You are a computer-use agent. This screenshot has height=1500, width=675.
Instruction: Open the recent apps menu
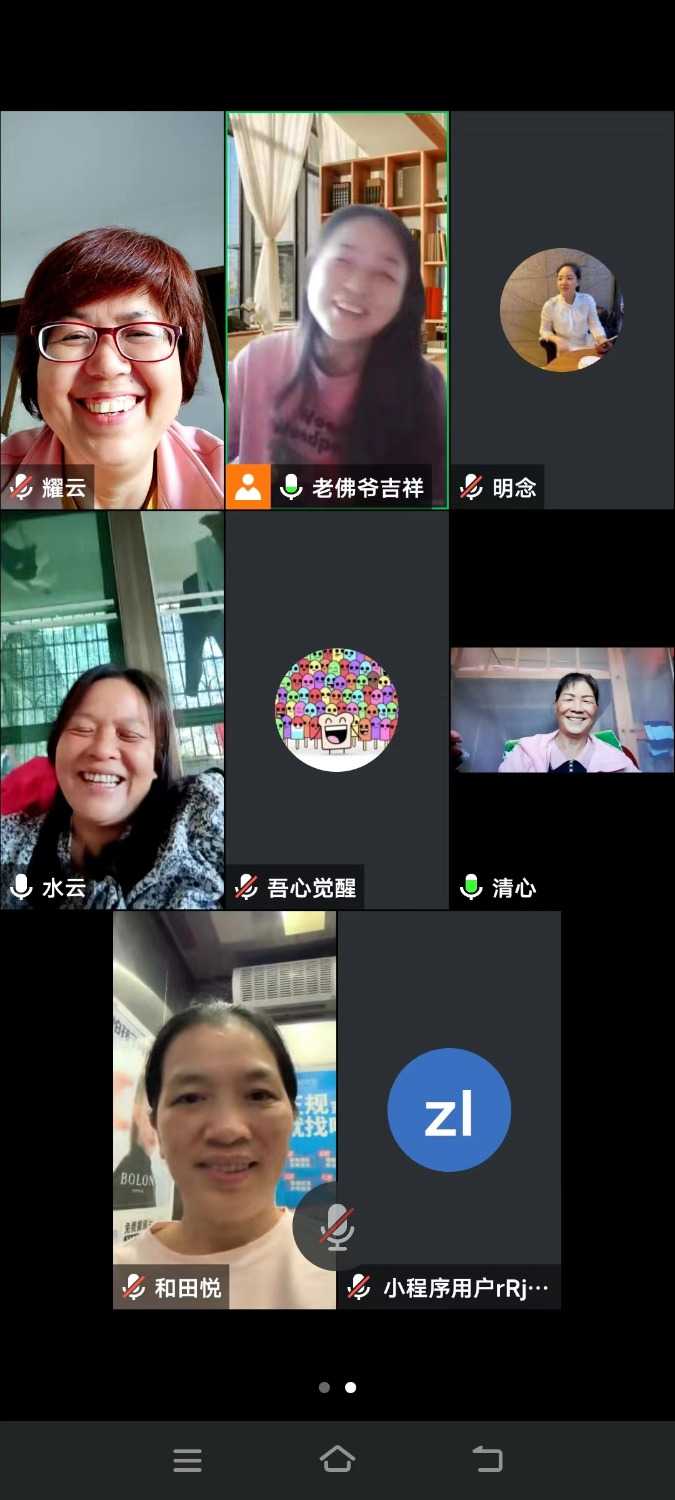[187, 1460]
